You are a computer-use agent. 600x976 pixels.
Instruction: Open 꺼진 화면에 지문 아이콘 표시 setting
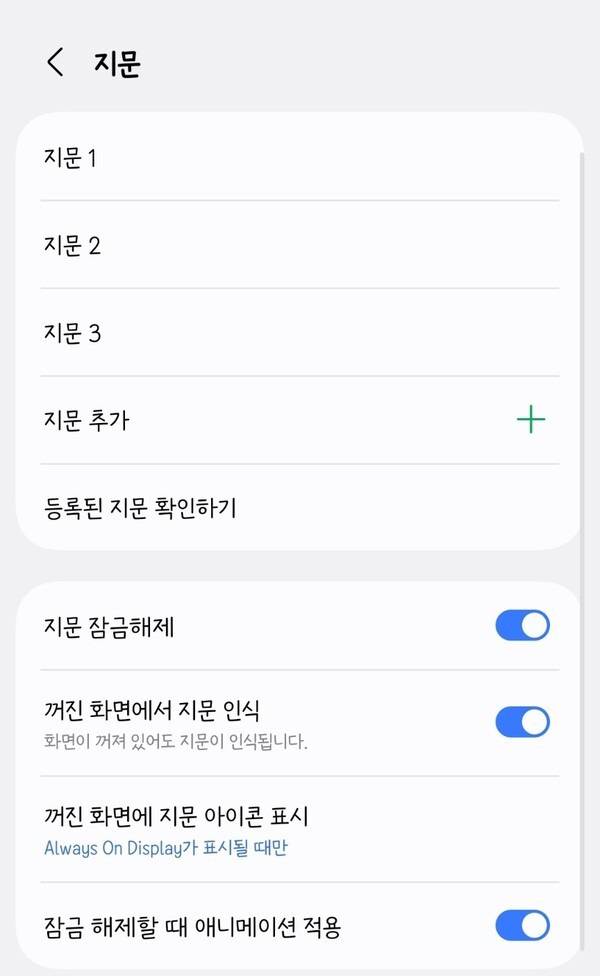click(300, 830)
